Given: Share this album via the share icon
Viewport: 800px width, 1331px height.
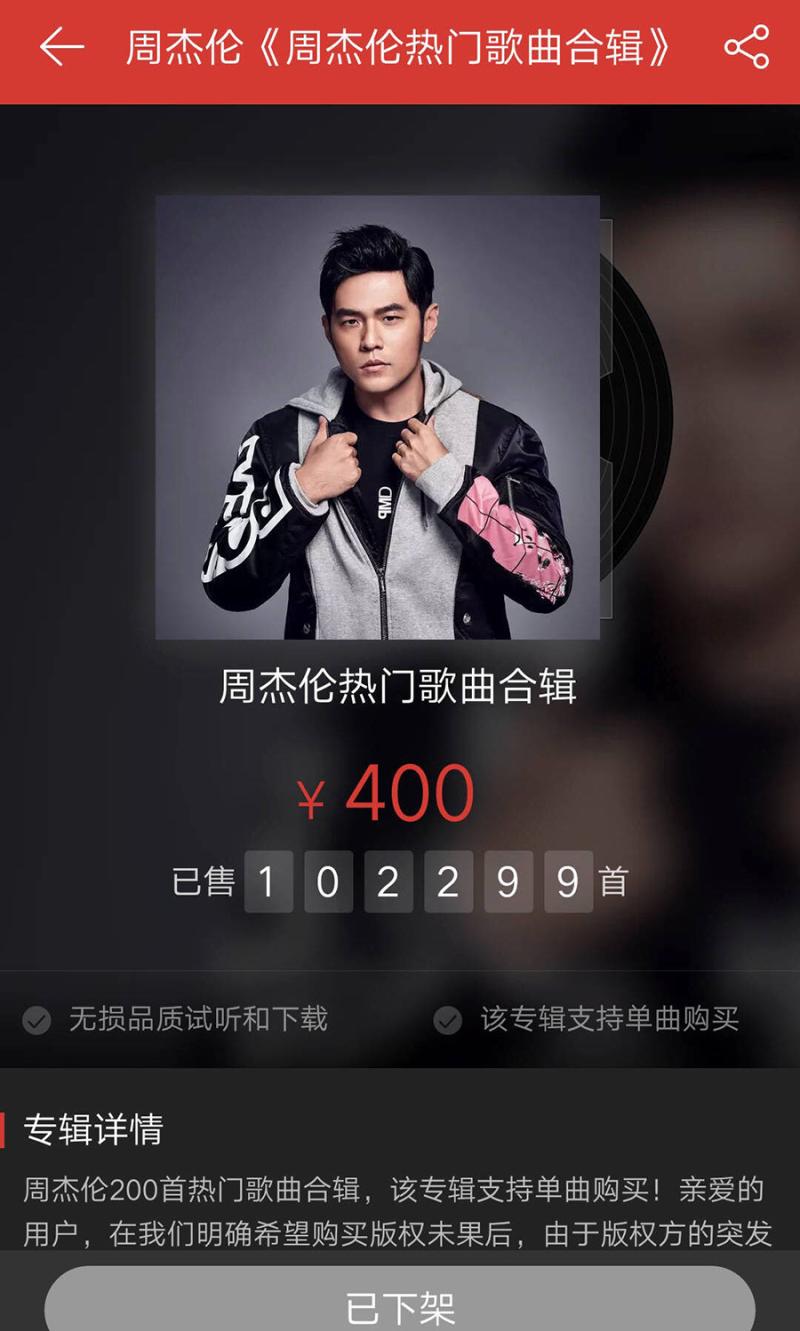Looking at the screenshot, I should [746, 47].
